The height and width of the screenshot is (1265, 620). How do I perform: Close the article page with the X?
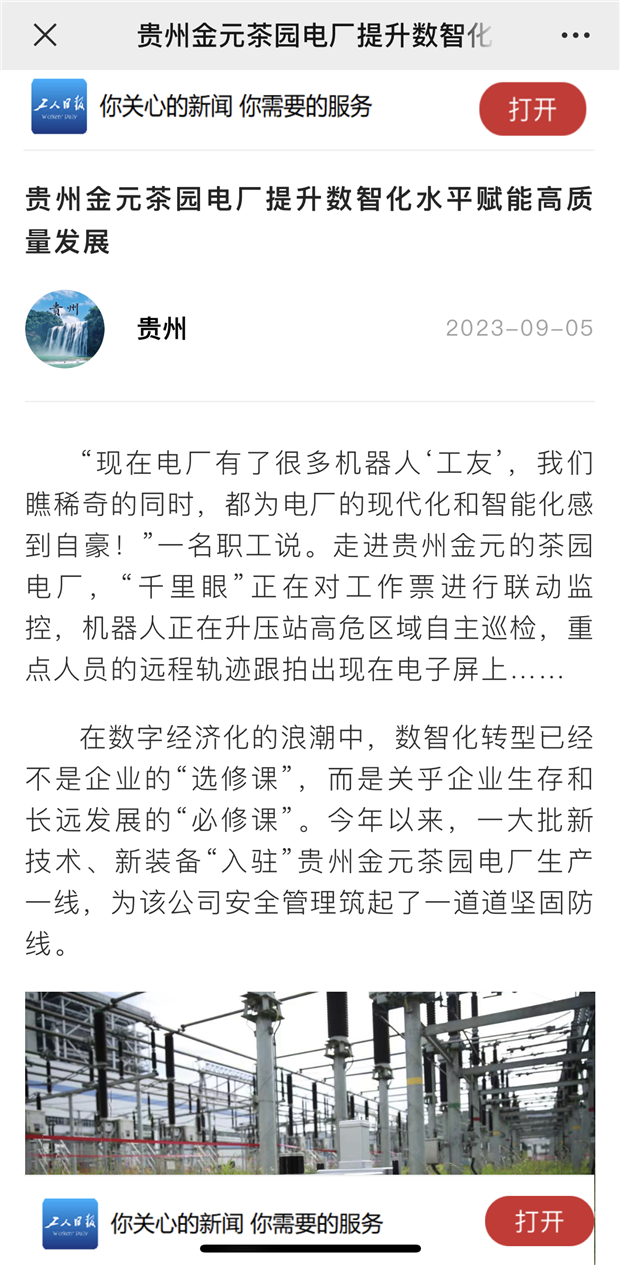45,36
